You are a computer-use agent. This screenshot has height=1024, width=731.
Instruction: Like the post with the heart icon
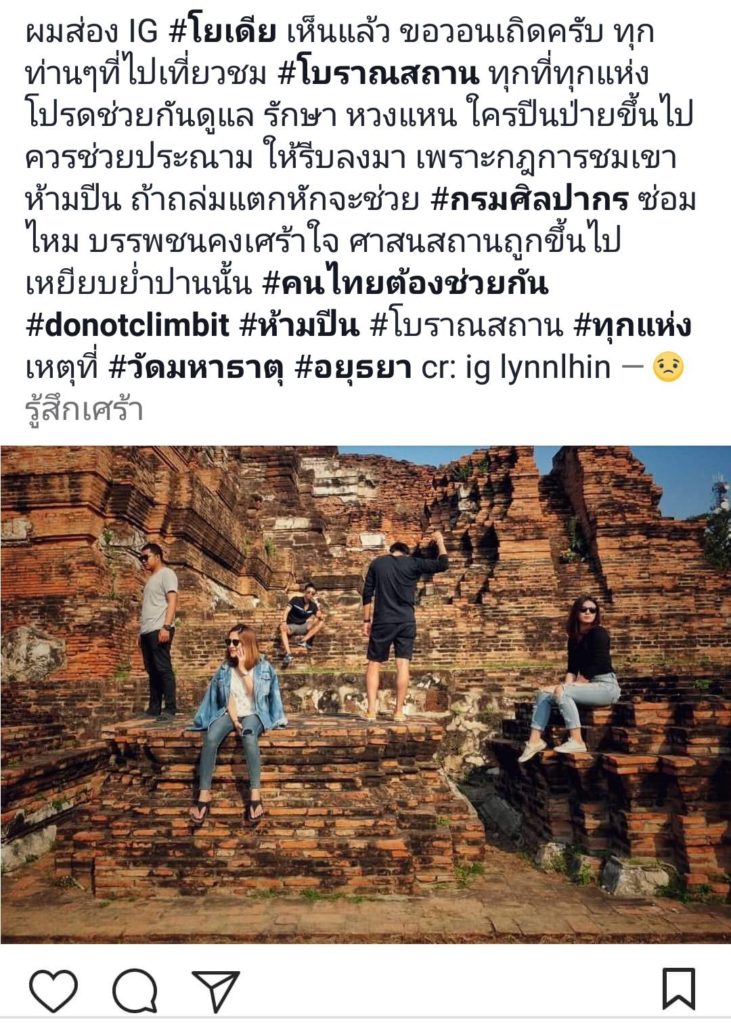(x=53, y=989)
